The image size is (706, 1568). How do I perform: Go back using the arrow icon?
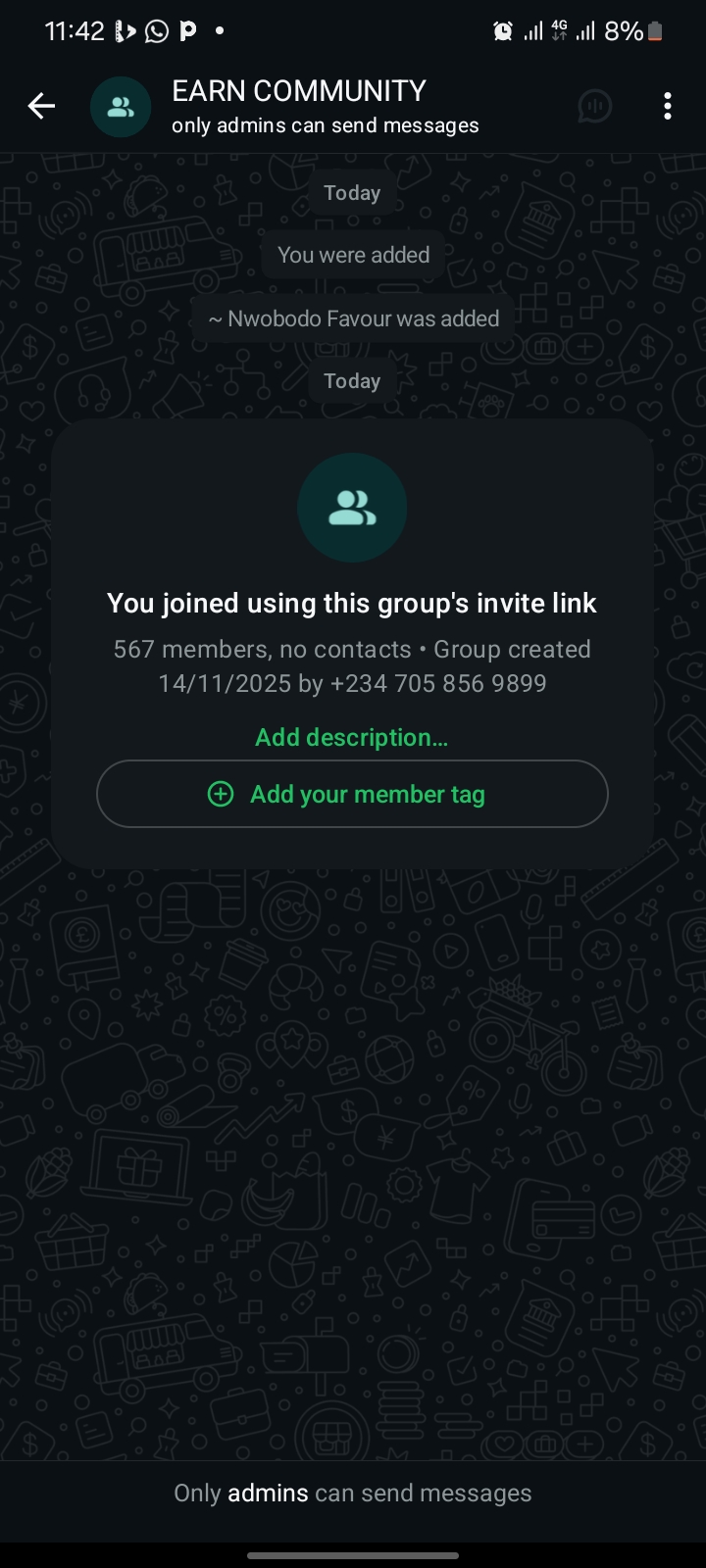(41, 106)
